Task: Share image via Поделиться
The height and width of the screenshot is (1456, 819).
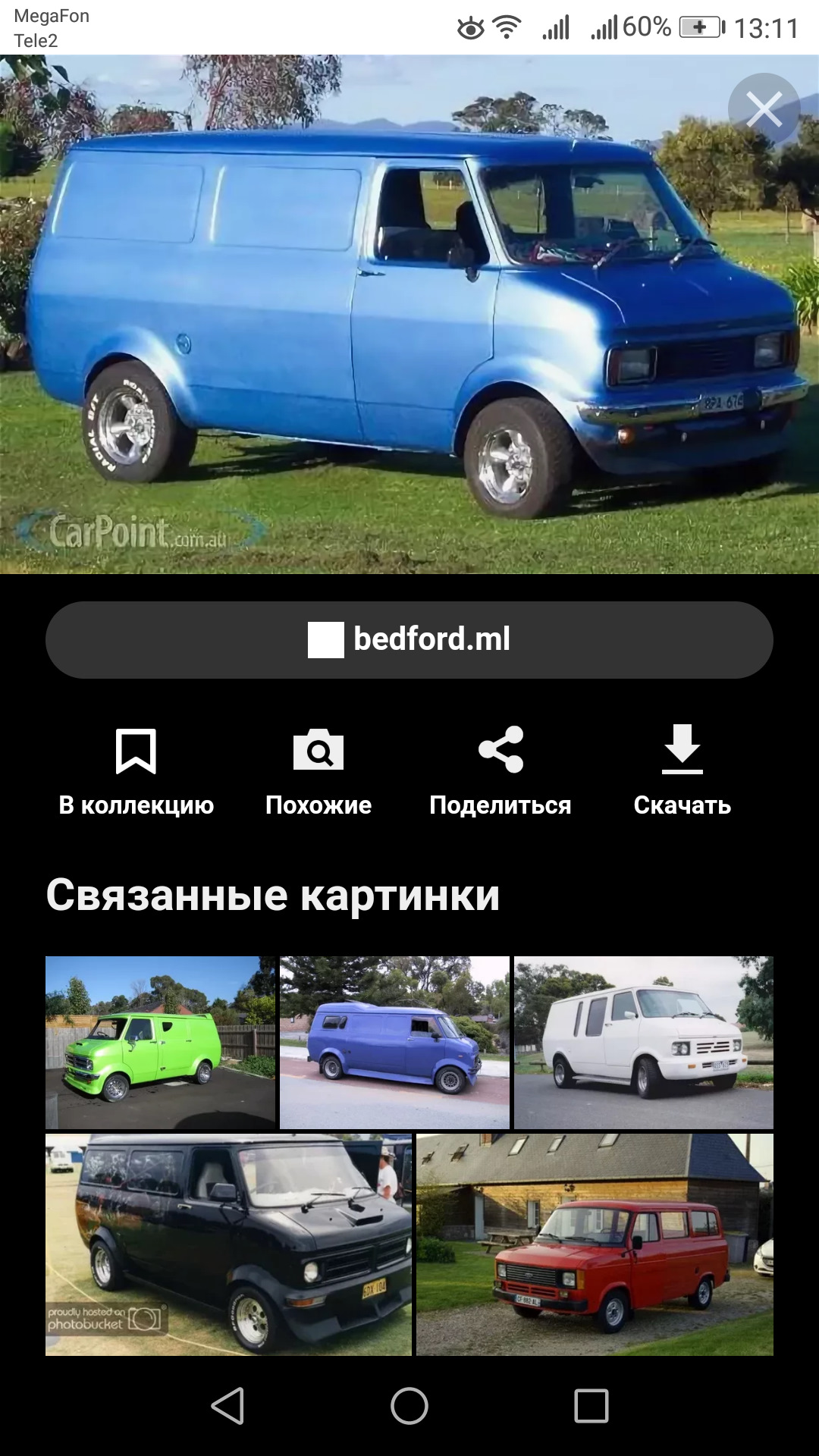Action: coord(500,770)
